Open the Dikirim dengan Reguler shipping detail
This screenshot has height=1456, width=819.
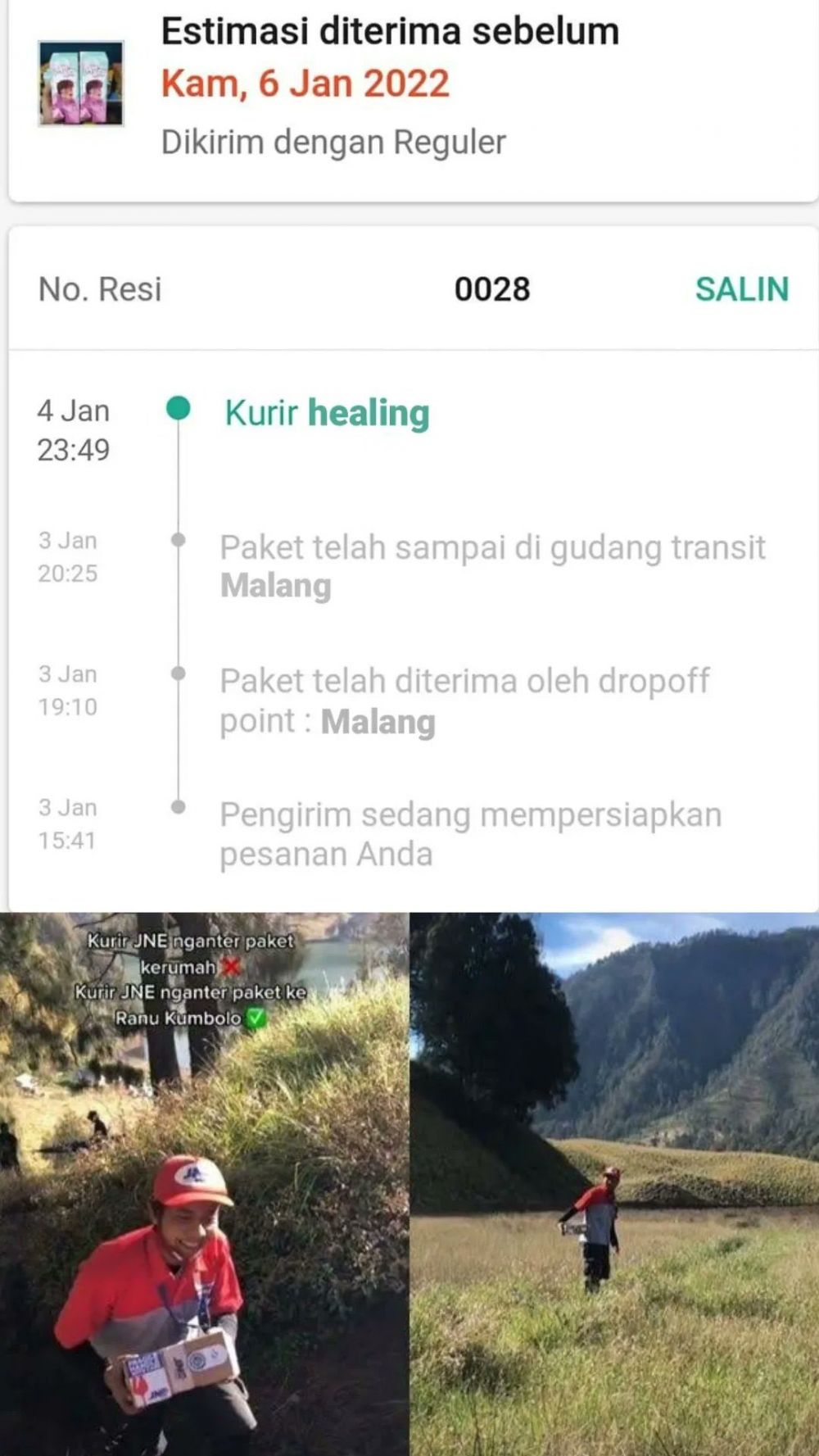[334, 139]
